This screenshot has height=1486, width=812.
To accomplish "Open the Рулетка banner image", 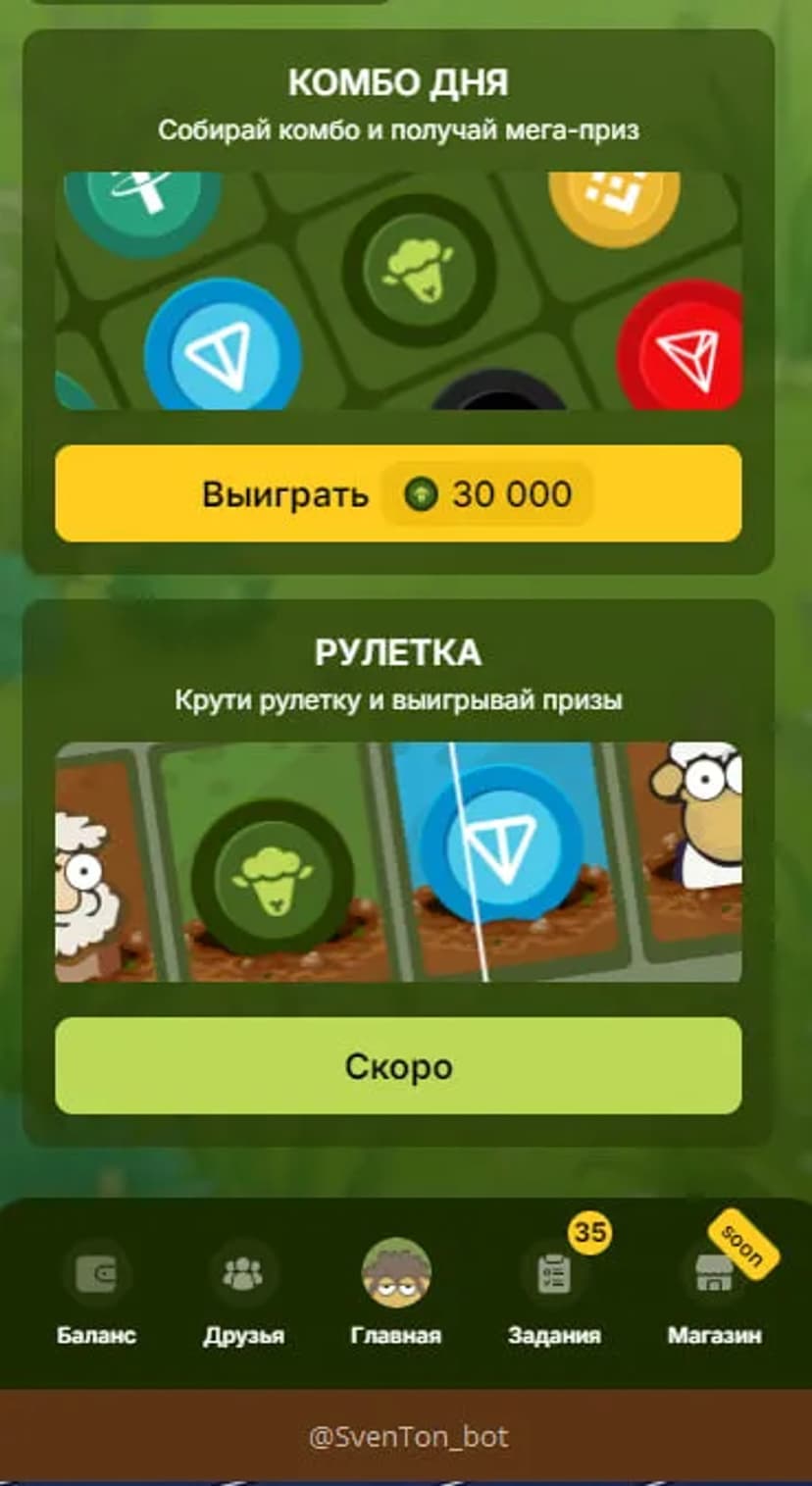I will point(398,861).
